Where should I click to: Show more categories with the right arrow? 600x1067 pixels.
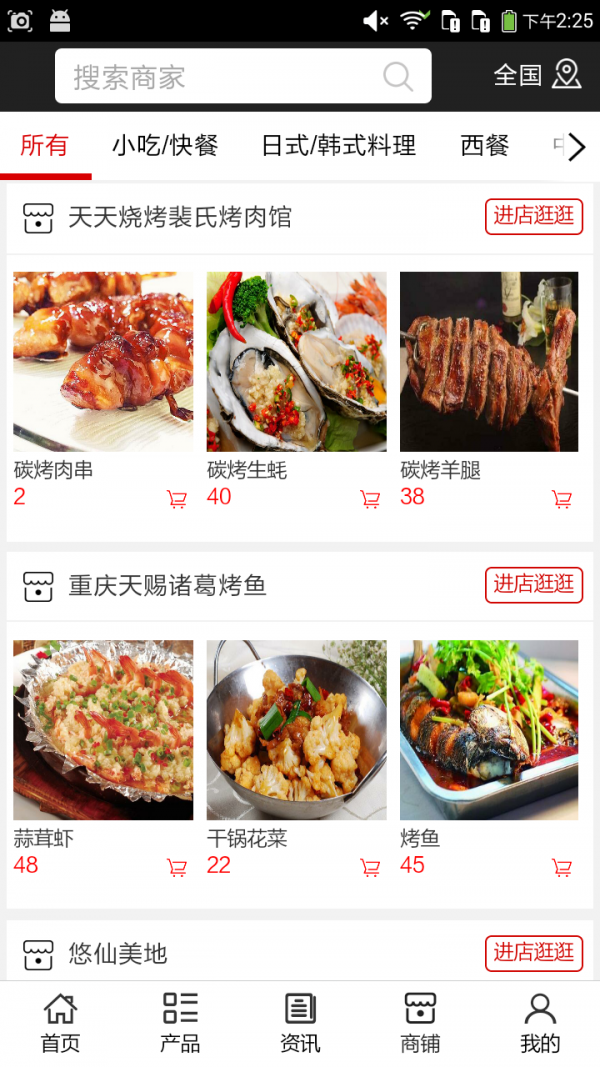pyautogui.click(x=576, y=148)
